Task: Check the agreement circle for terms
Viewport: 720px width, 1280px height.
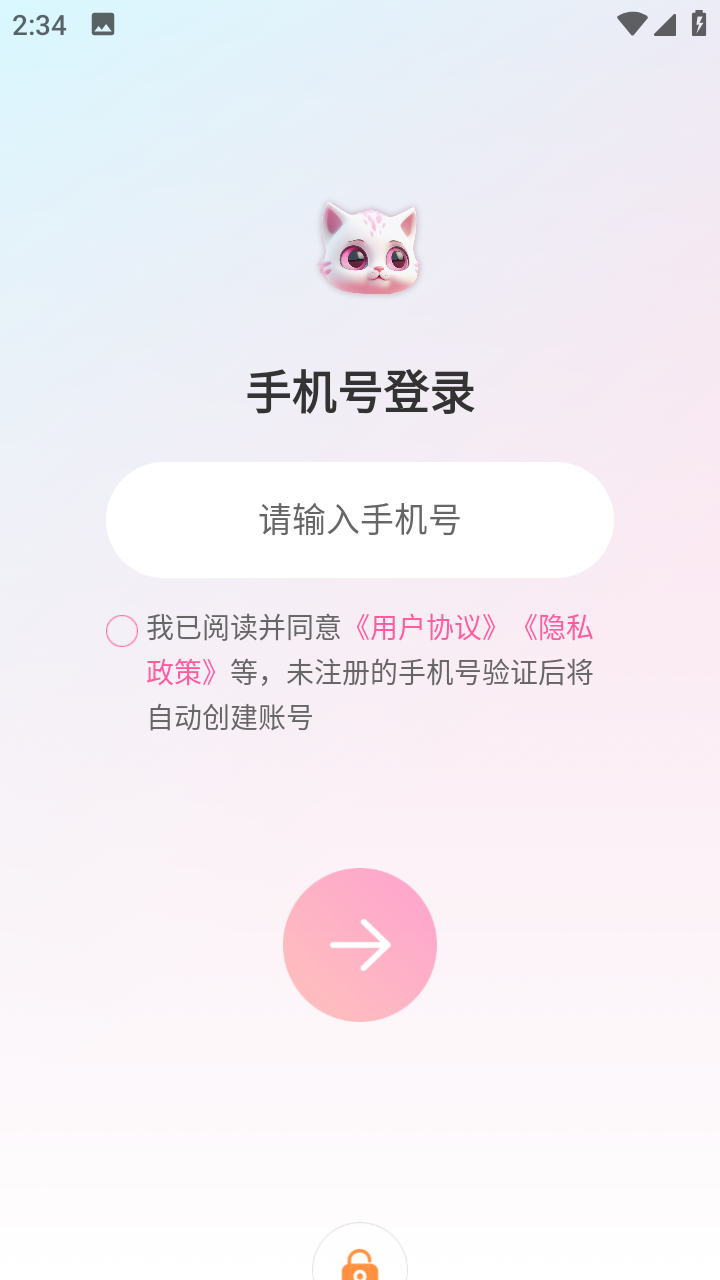Action: (122, 631)
